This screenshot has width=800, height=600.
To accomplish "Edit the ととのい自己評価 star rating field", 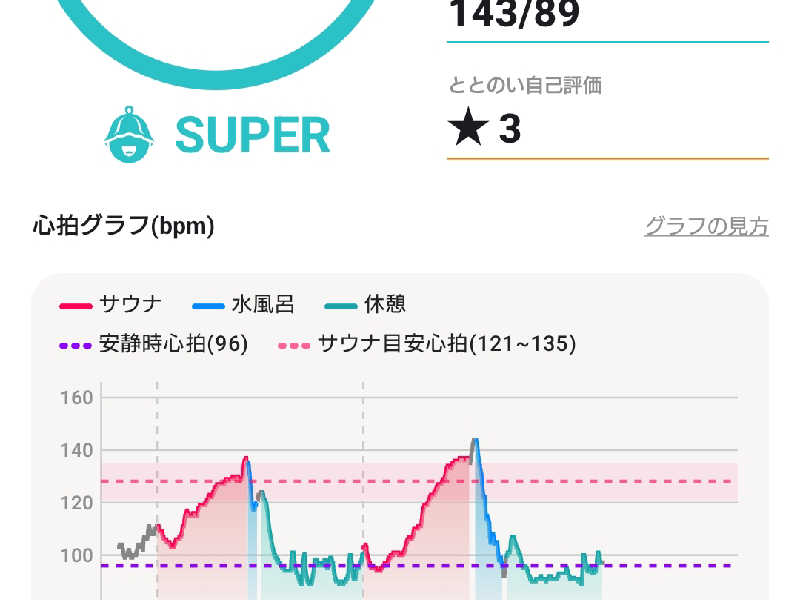I will (x=606, y=130).
